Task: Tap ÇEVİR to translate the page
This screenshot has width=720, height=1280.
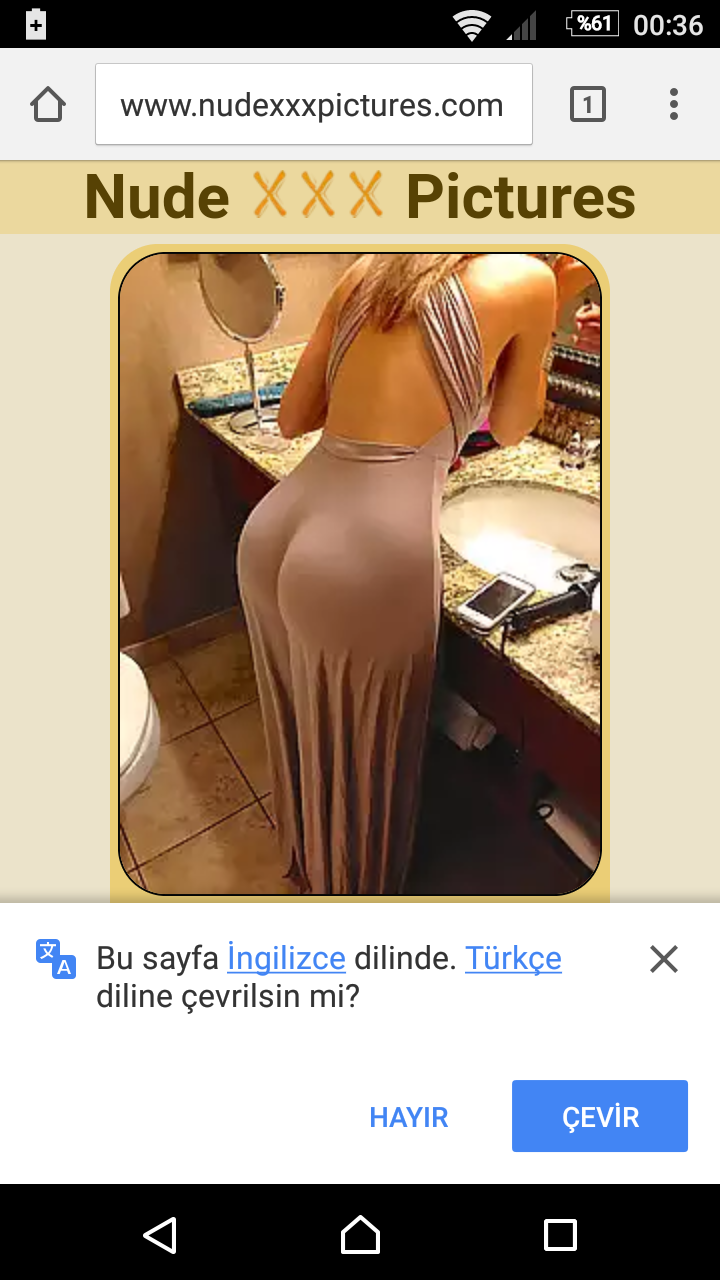Action: [600, 1116]
